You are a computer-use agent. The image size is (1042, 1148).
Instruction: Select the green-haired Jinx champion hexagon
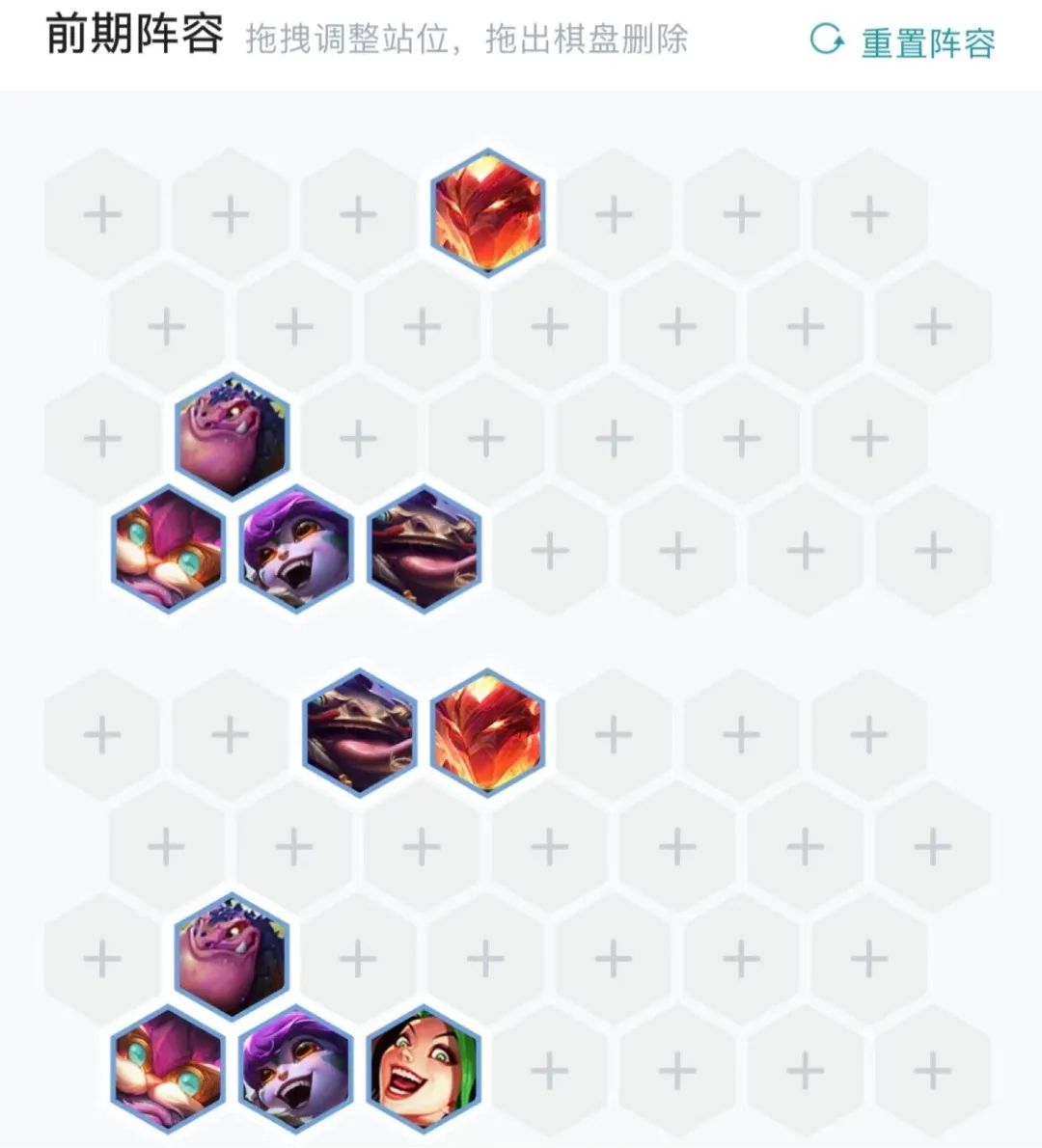coord(424,1070)
